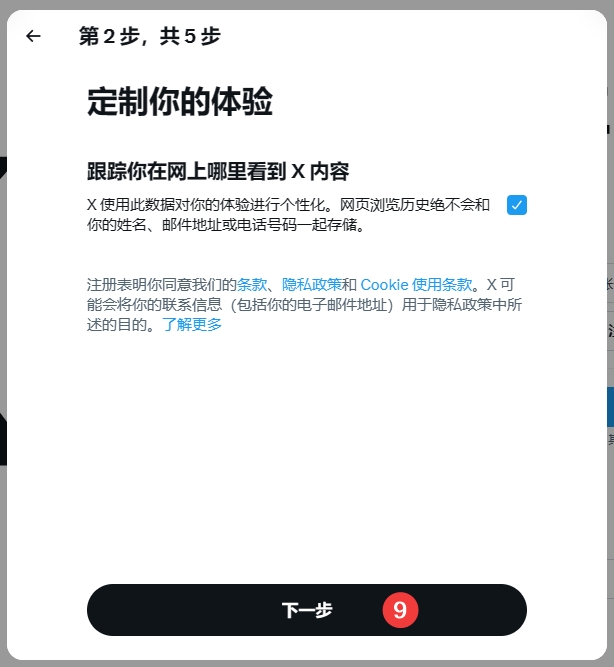The width and height of the screenshot is (614, 667).
Task: Continue with the 下一步 button
Action: tap(306, 610)
